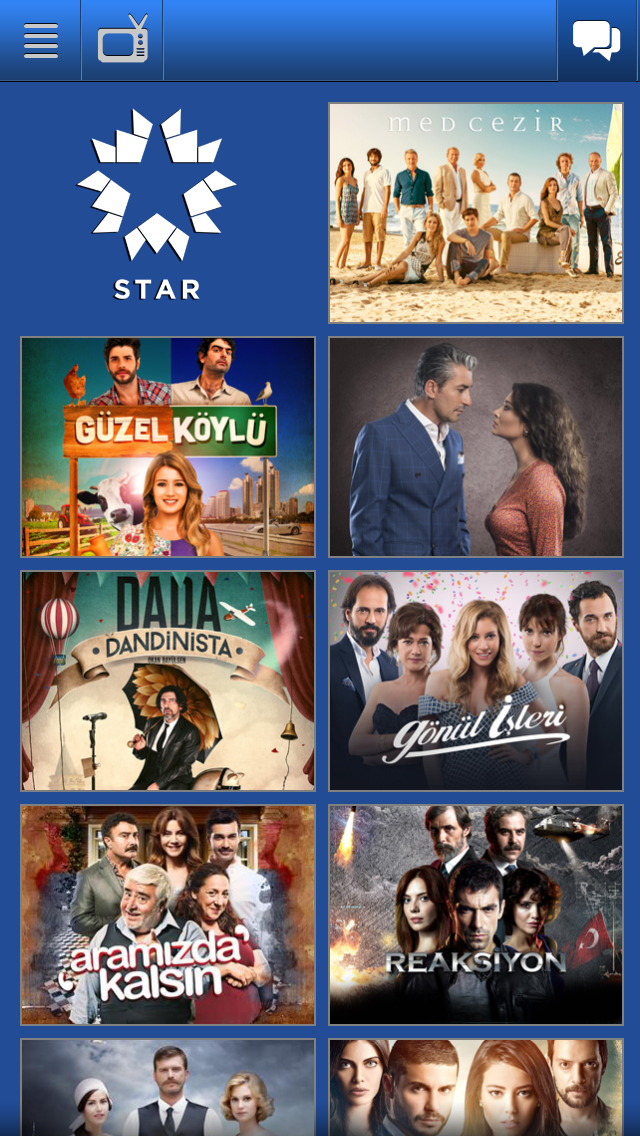The width and height of the screenshot is (640, 1136).
Task: Open the tile with man in blue suit
Action: tap(475, 446)
